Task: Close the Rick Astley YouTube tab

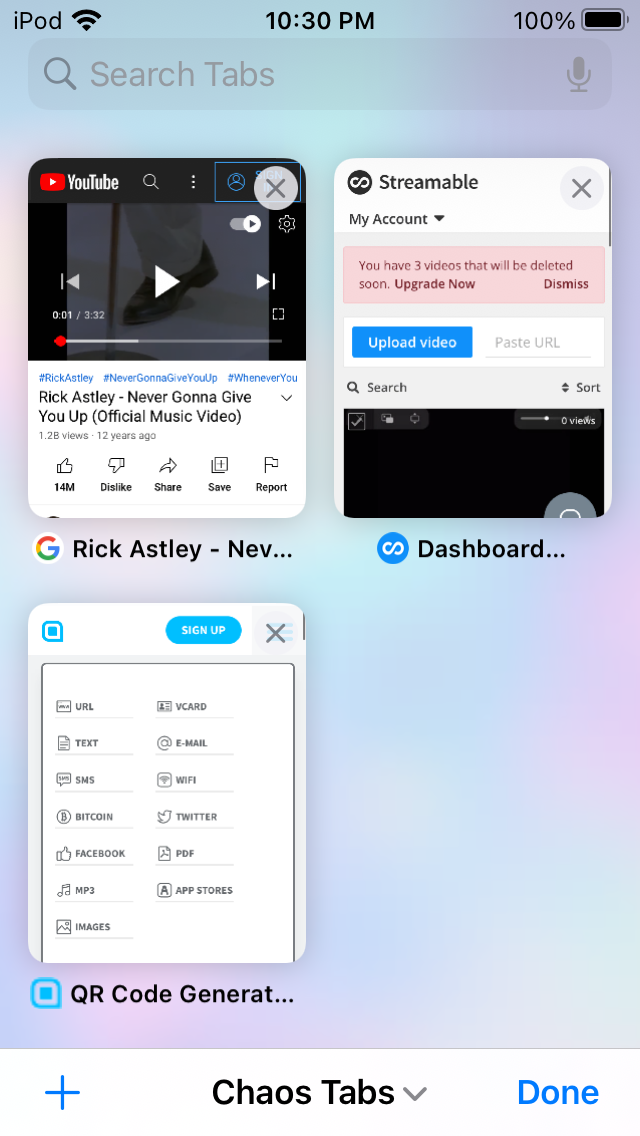Action: (275, 189)
